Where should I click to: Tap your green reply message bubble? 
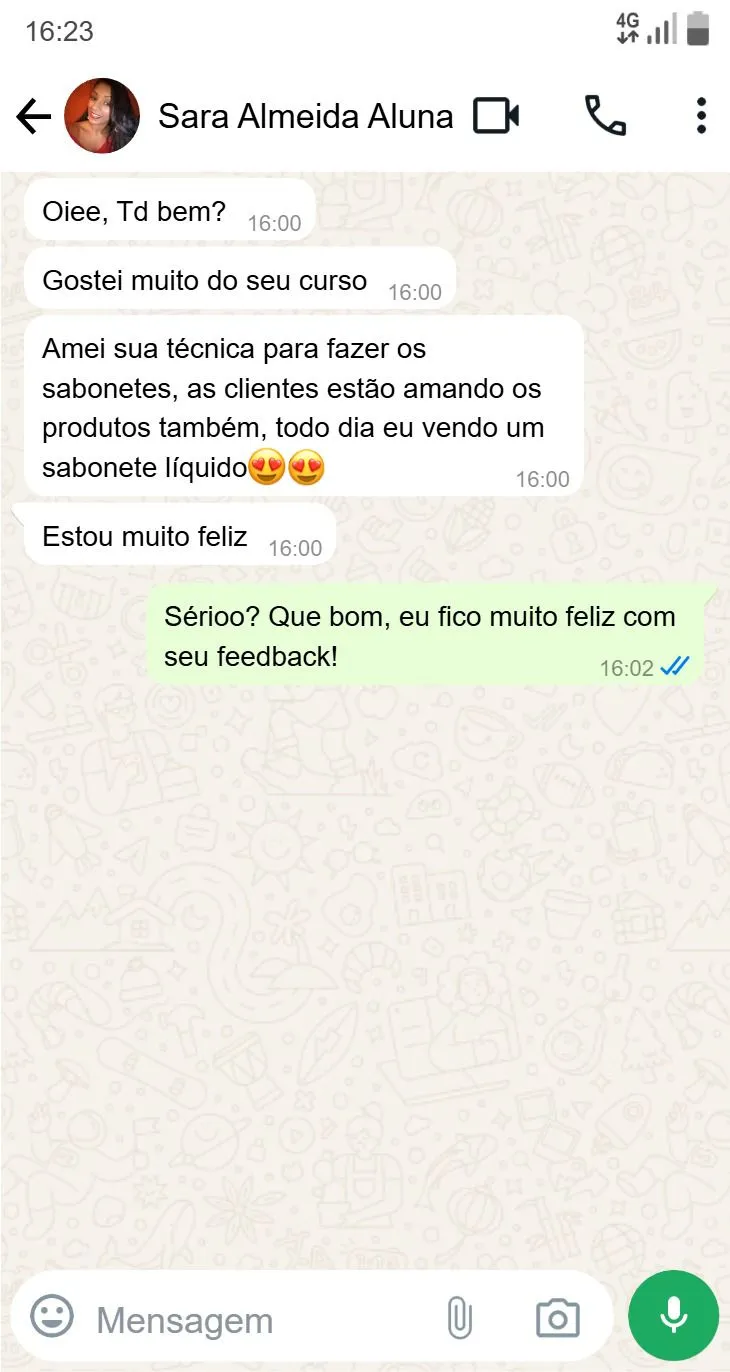coord(420,637)
